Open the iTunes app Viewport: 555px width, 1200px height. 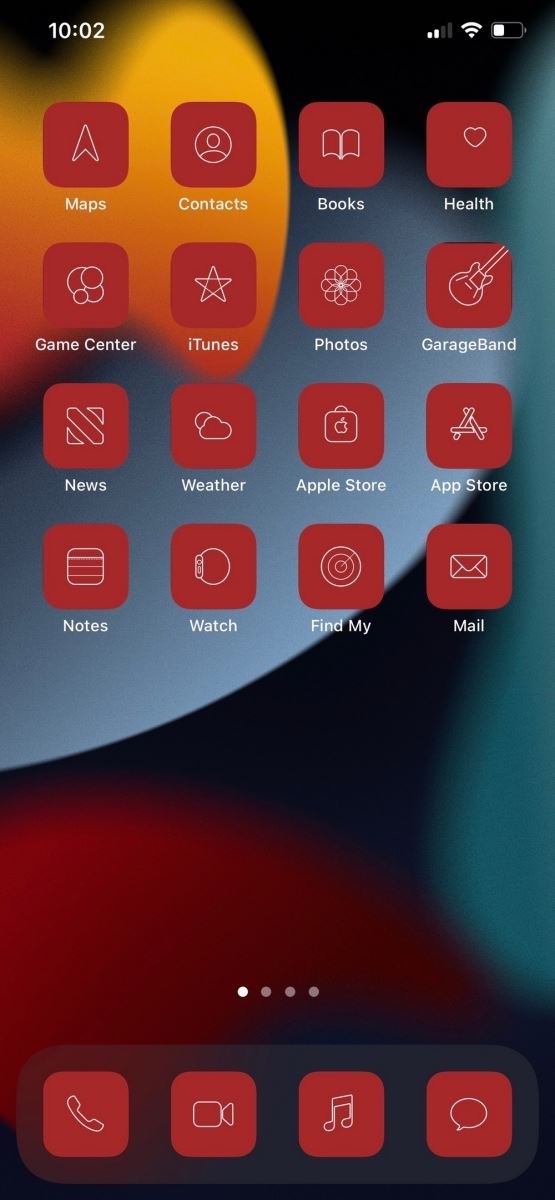[x=213, y=285]
